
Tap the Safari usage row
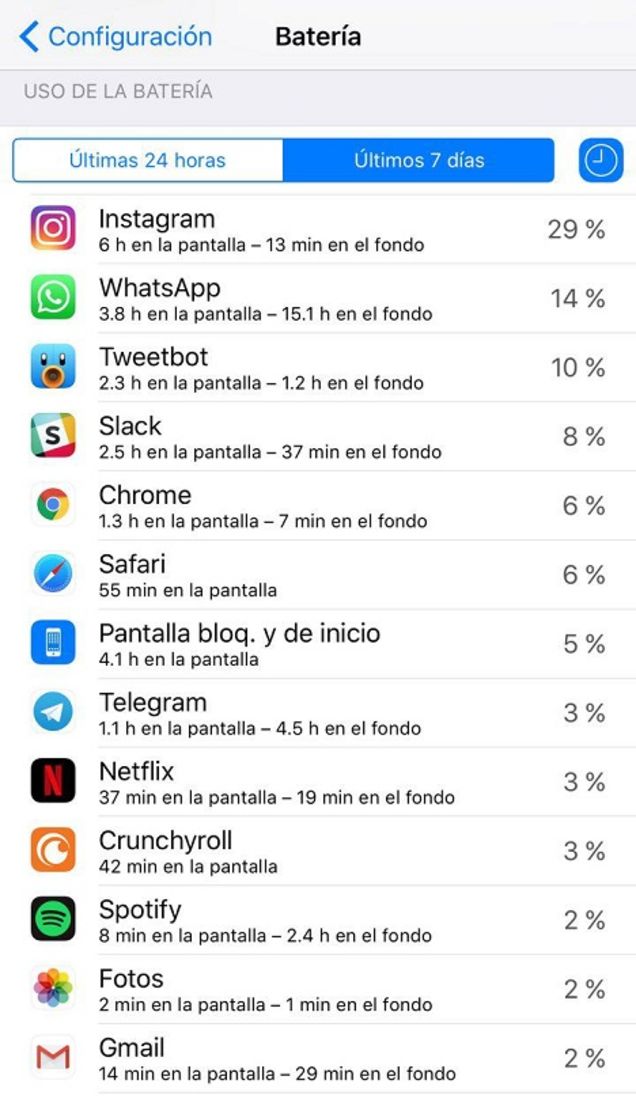318,575
